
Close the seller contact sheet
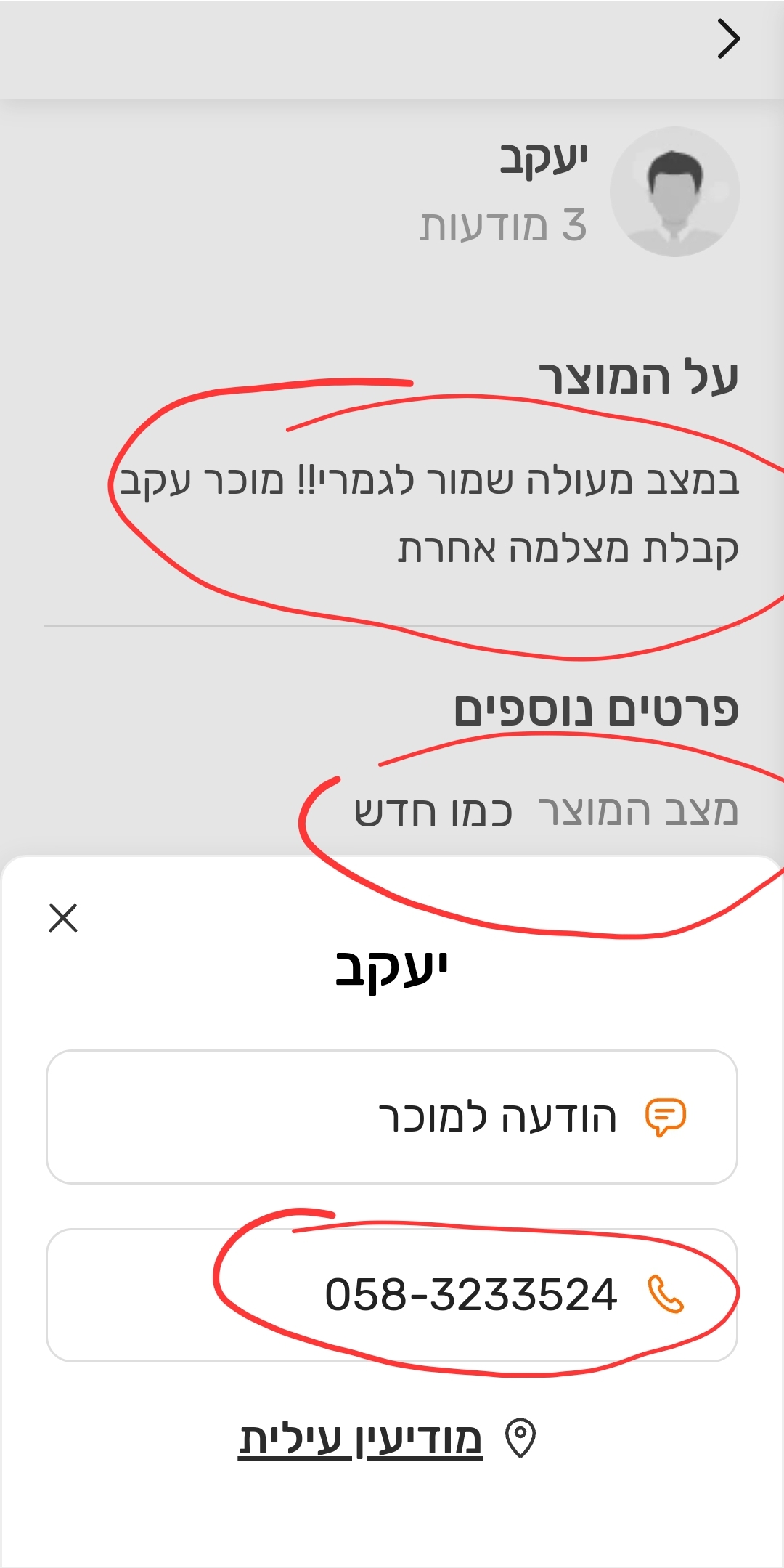coord(63,918)
